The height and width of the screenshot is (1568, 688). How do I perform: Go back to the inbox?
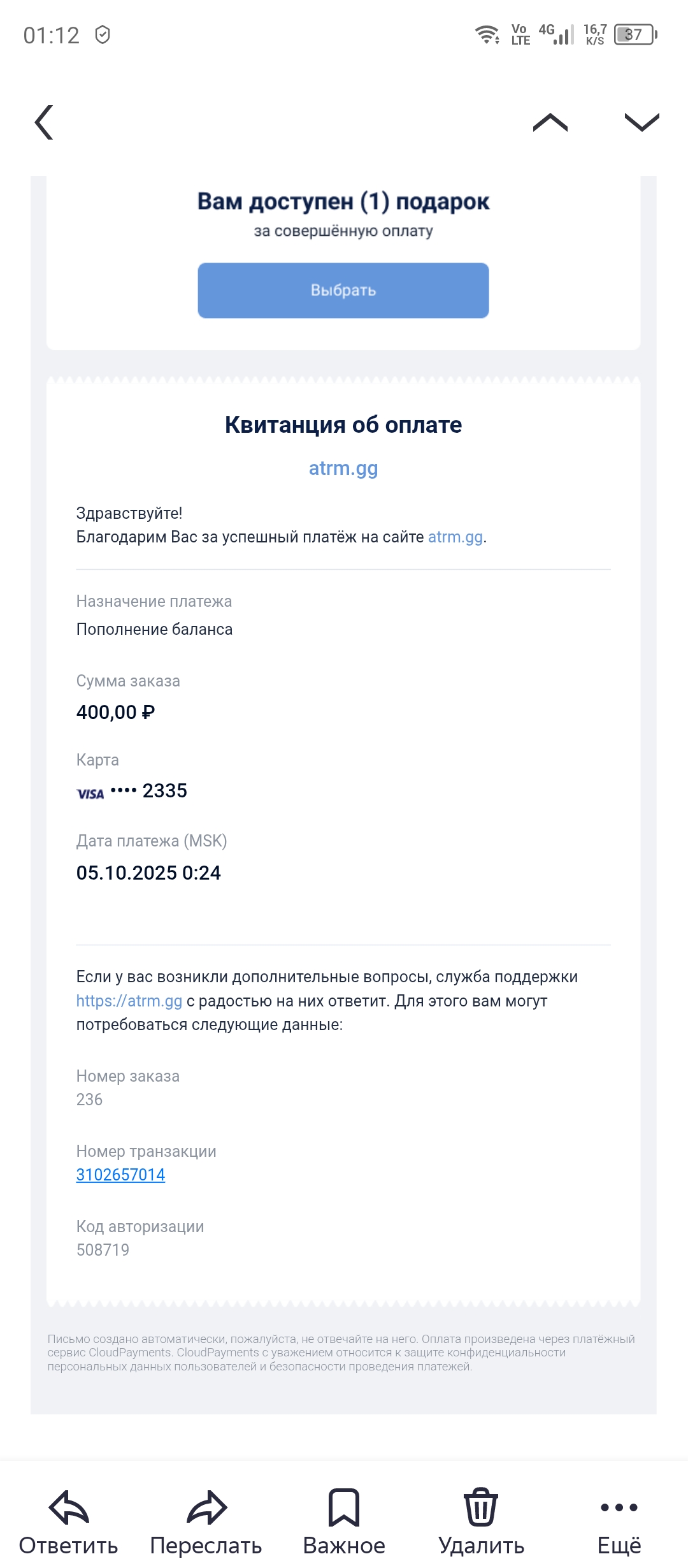click(44, 122)
